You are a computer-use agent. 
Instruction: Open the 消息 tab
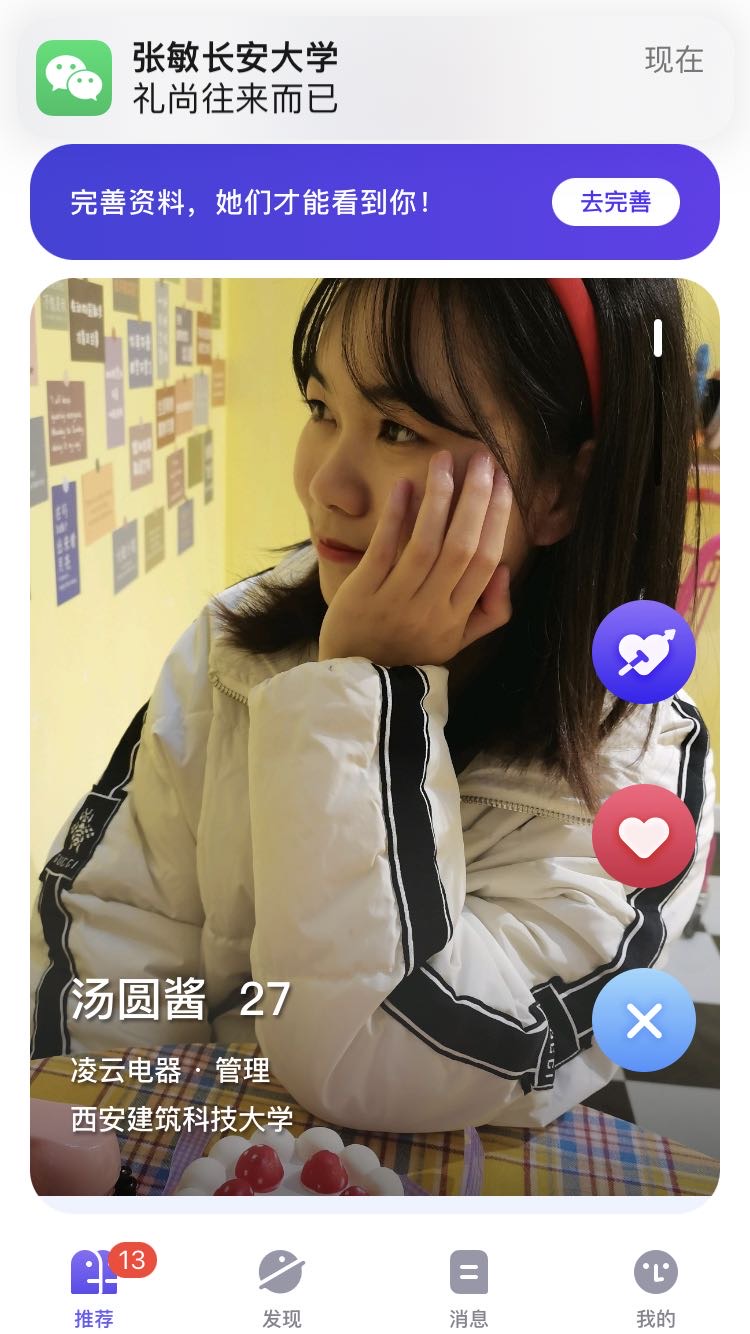pyautogui.click(x=468, y=1288)
